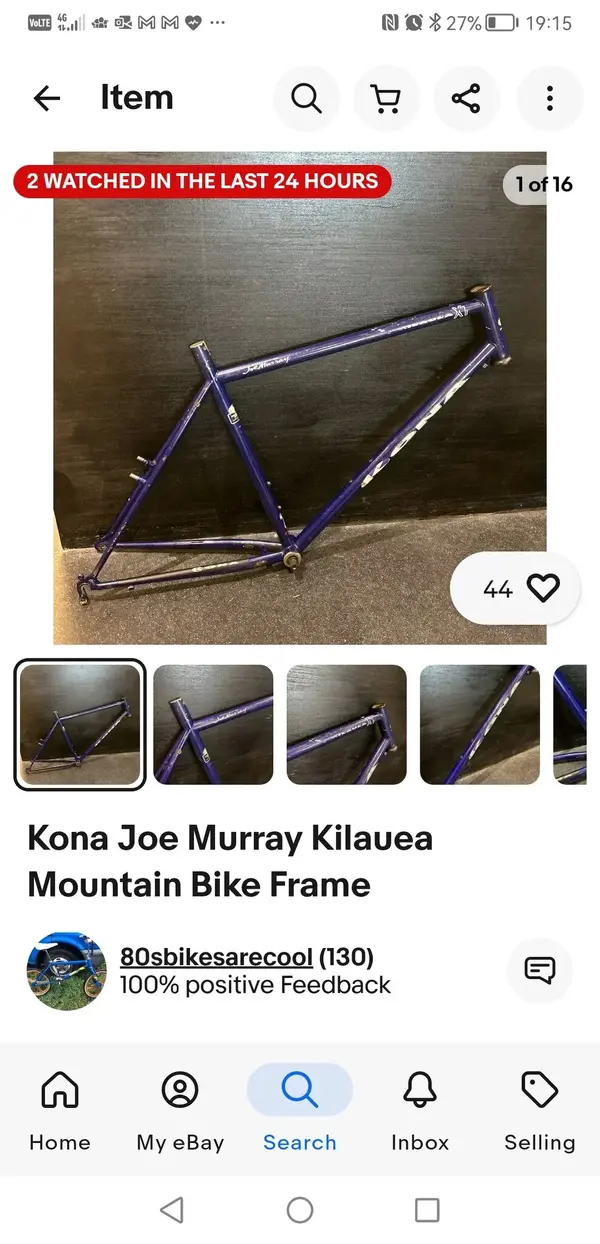Open the shopping cart

386,98
